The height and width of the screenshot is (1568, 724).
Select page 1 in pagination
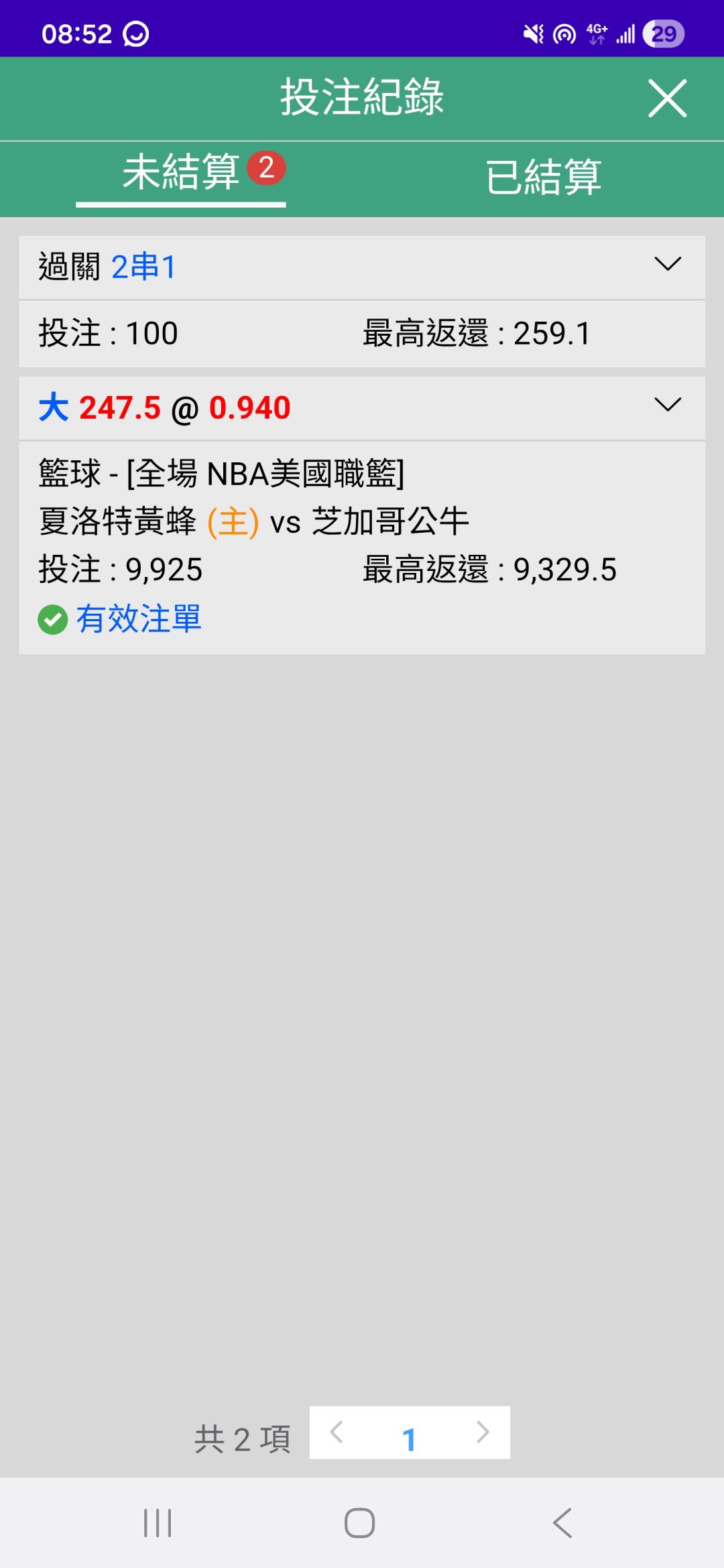409,1439
